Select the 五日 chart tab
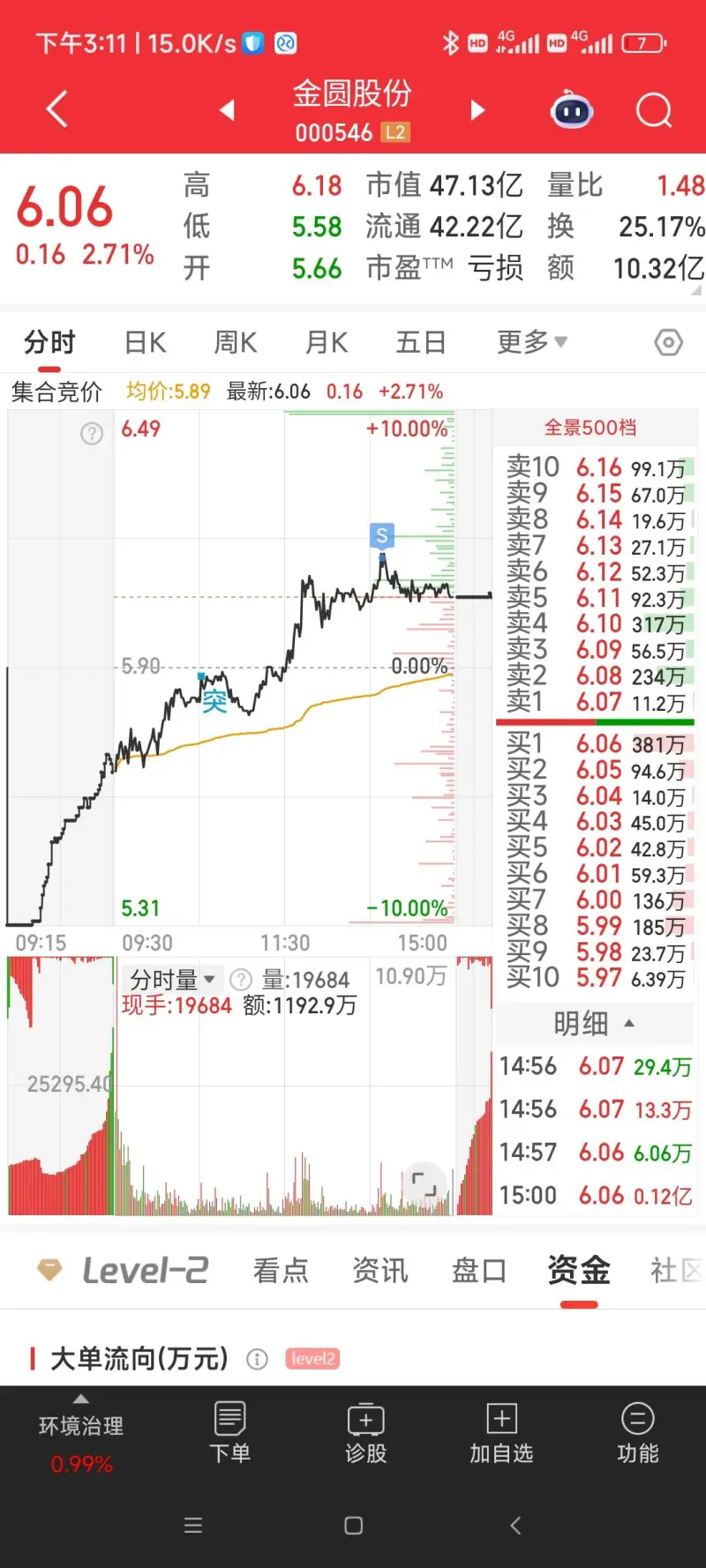Screen dimensions: 706x1568 [420, 342]
